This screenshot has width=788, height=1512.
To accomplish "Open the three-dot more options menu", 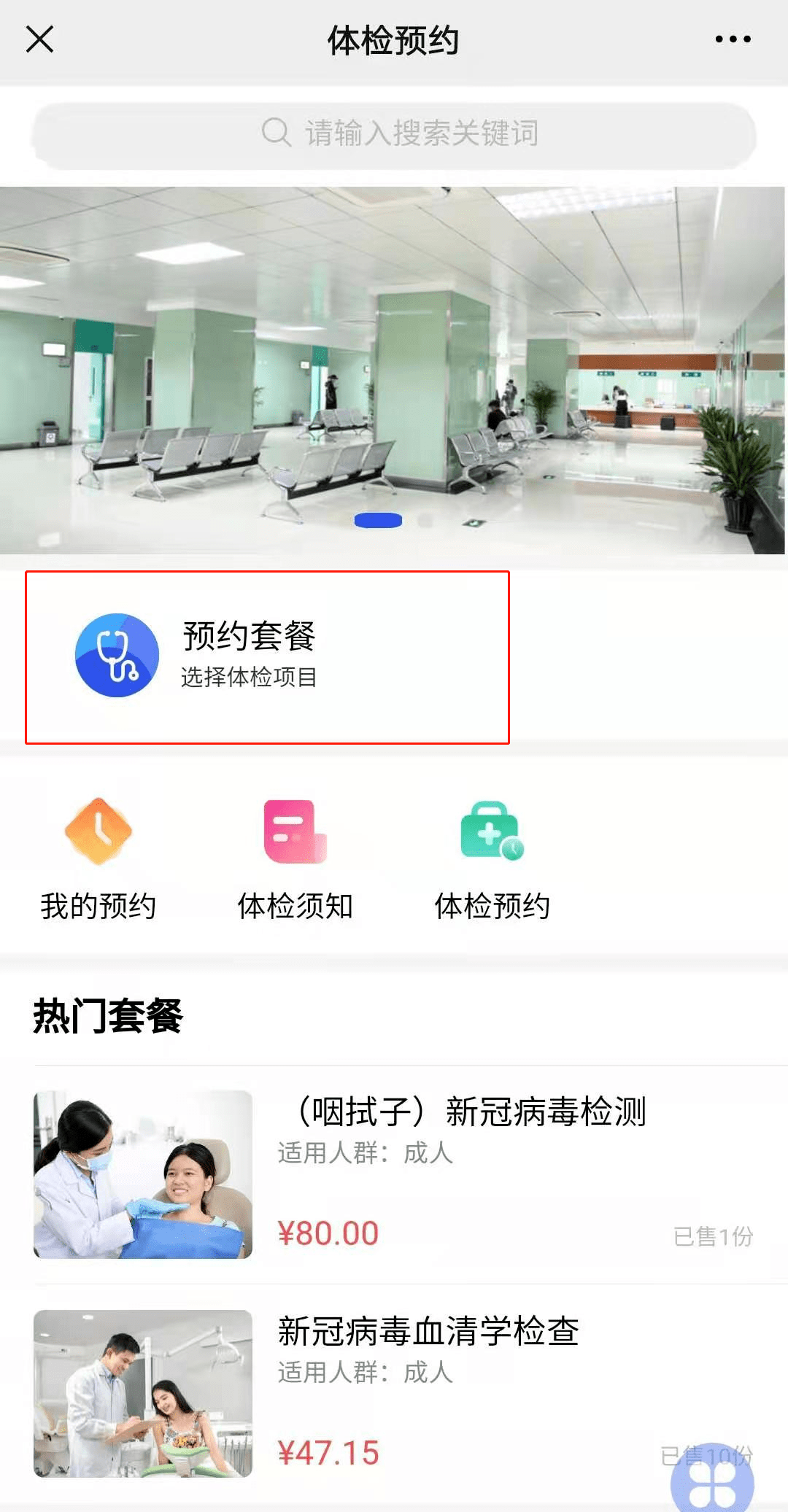I will click(733, 39).
